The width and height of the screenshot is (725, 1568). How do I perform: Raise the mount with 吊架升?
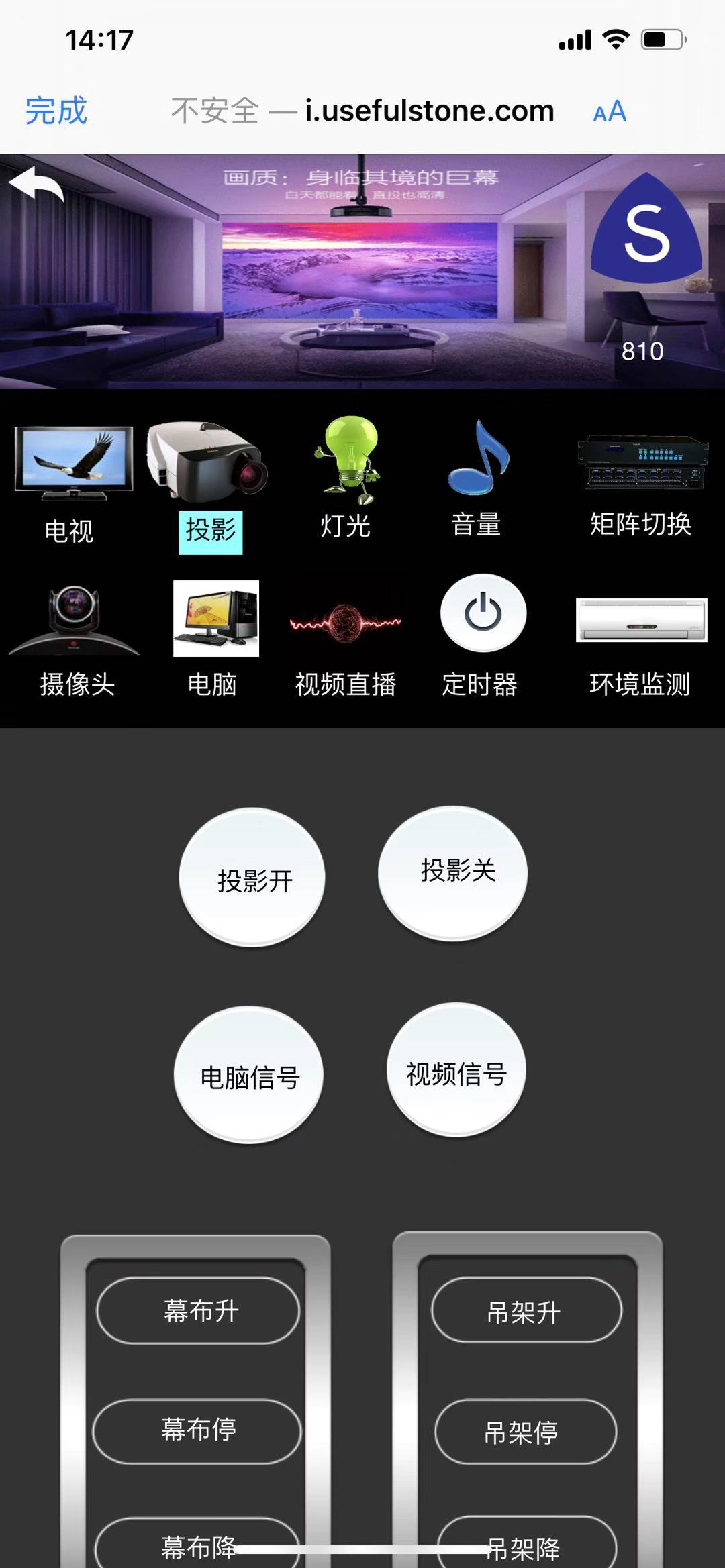(526, 1310)
